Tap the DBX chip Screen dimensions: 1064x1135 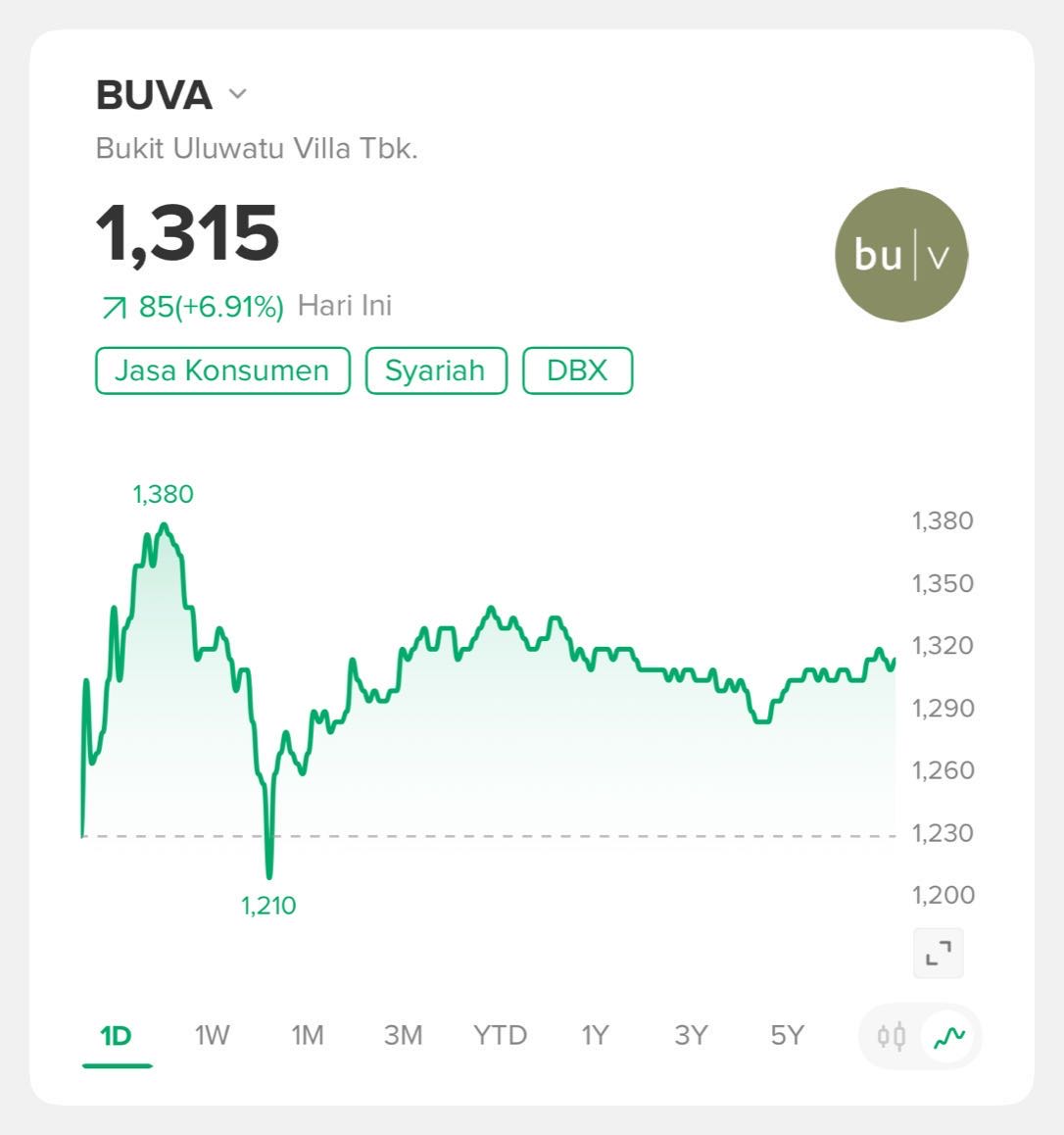[x=577, y=370]
